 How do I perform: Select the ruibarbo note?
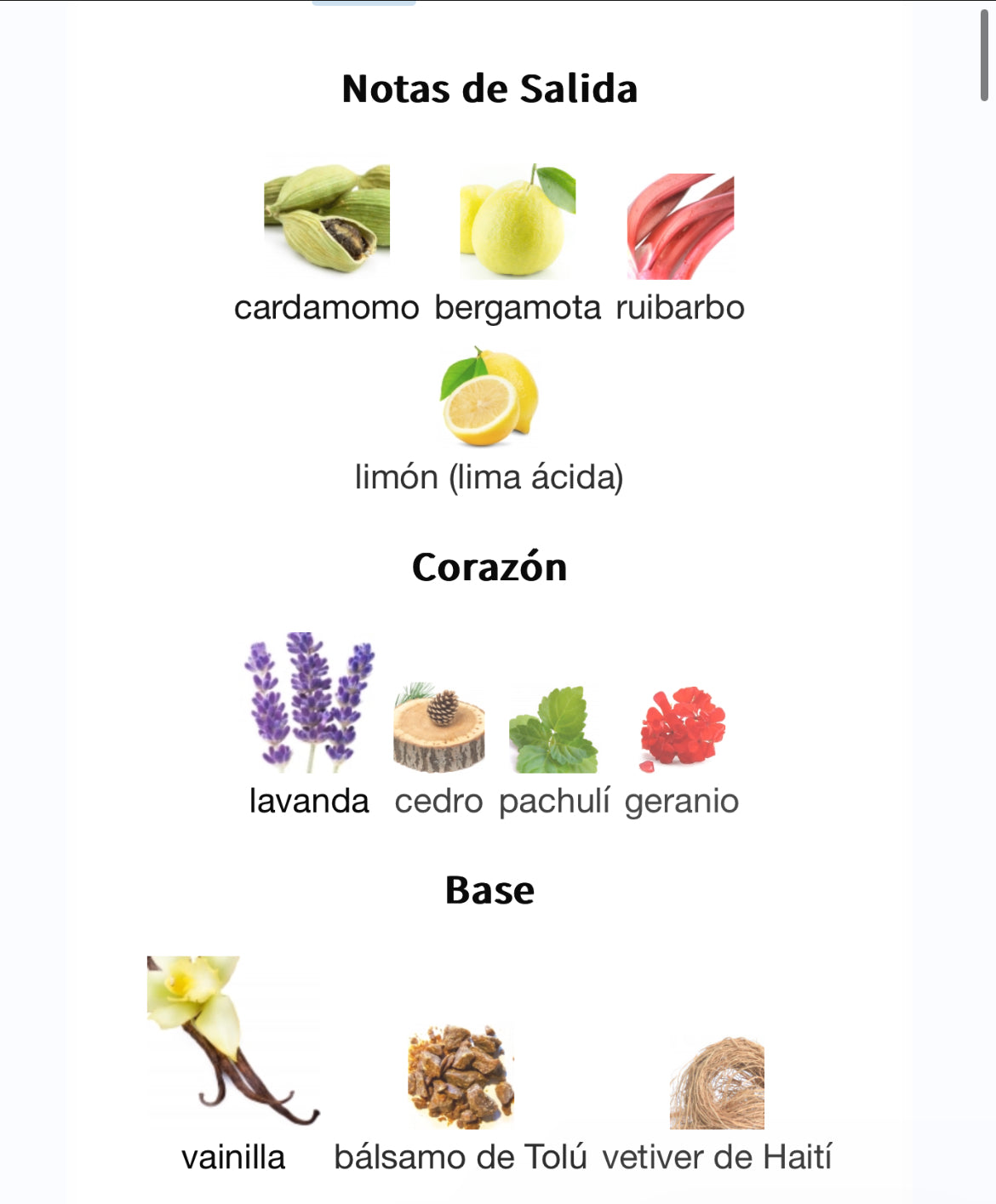click(x=680, y=226)
